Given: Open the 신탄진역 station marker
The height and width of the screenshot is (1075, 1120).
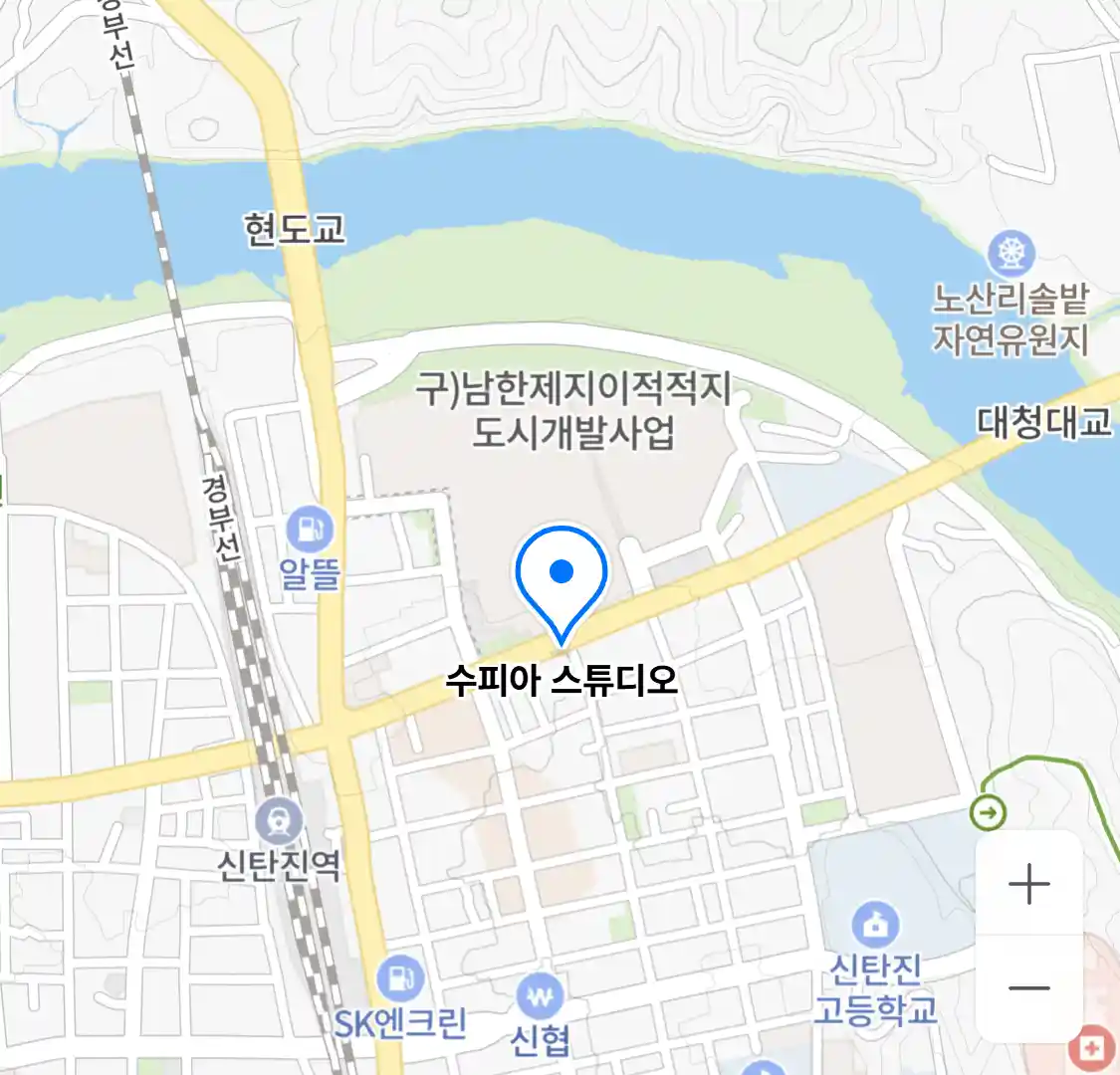Looking at the screenshot, I should [x=279, y=822].
